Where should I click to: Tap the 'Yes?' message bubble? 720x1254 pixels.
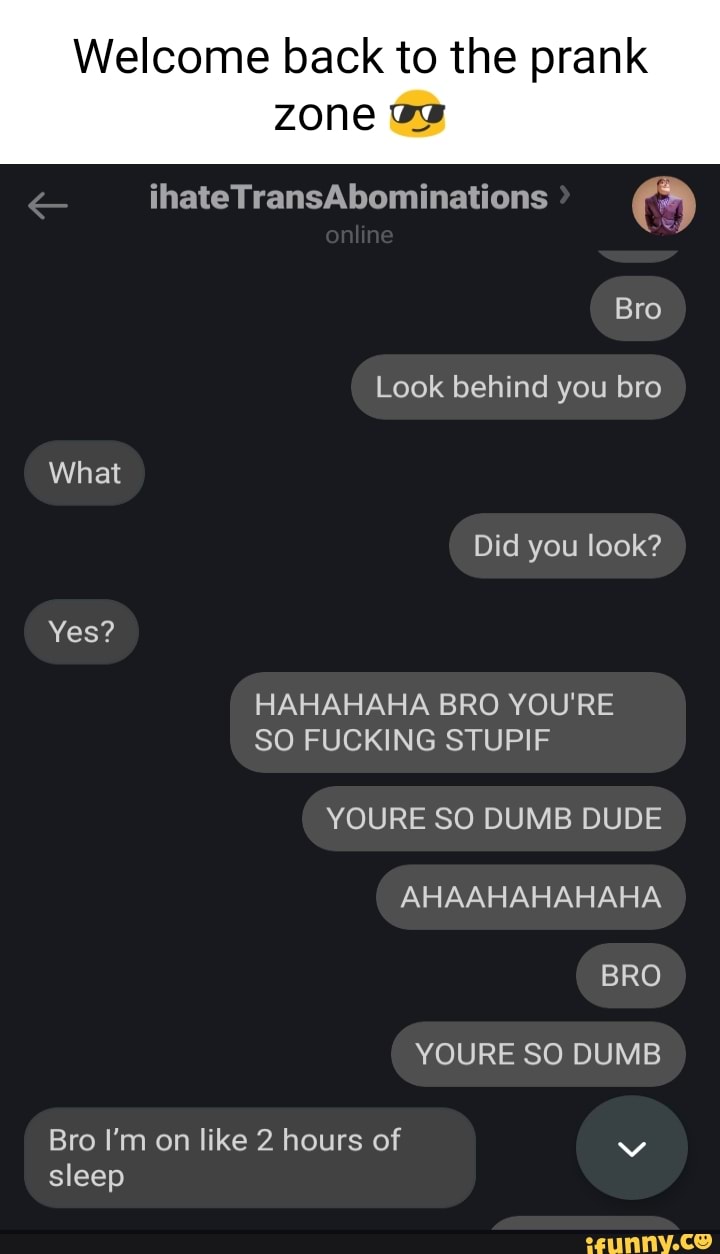81,631
